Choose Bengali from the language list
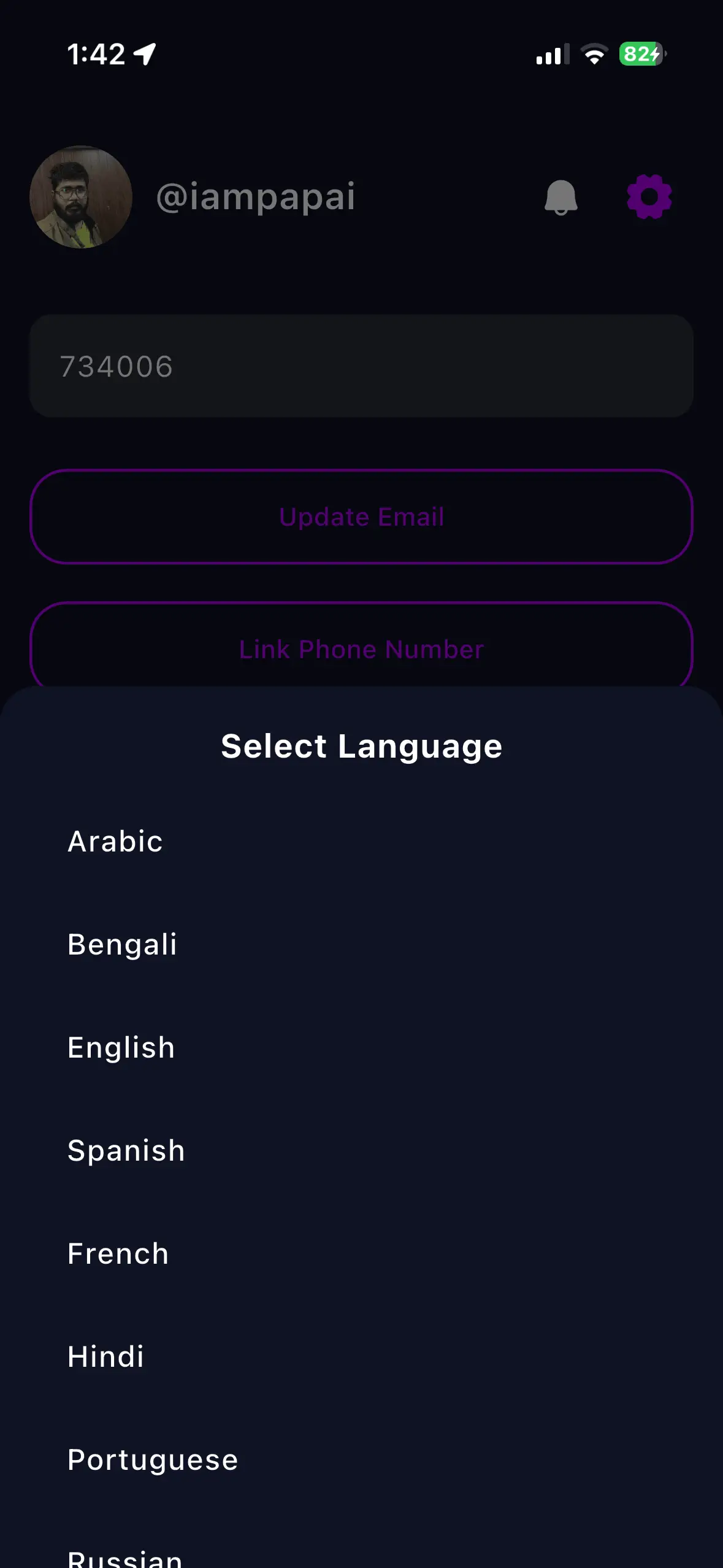 pyautogui.click(x=122, y=944)
